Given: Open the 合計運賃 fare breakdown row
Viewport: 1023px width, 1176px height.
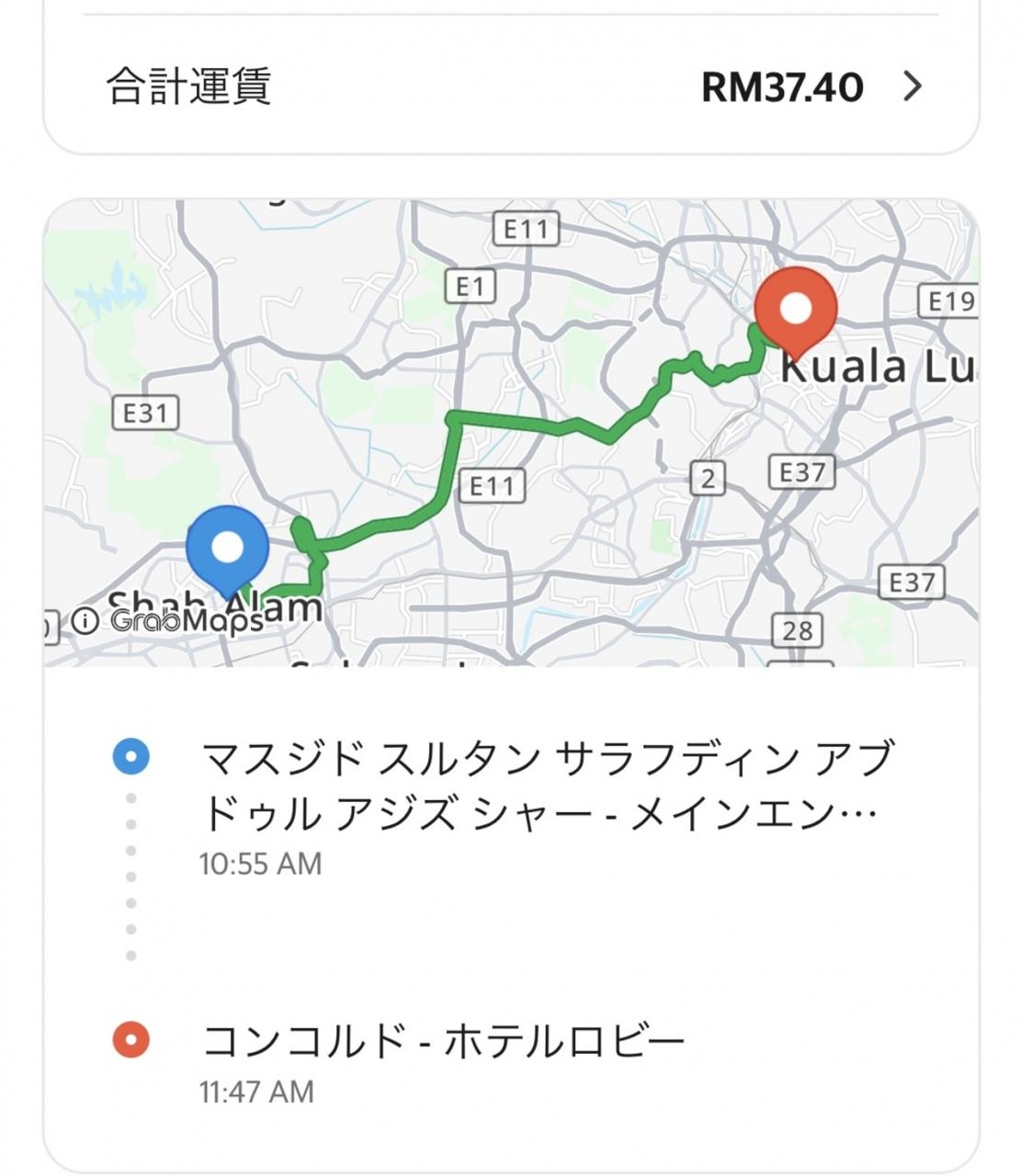Looking at the screenshot, I should (511, 87).
